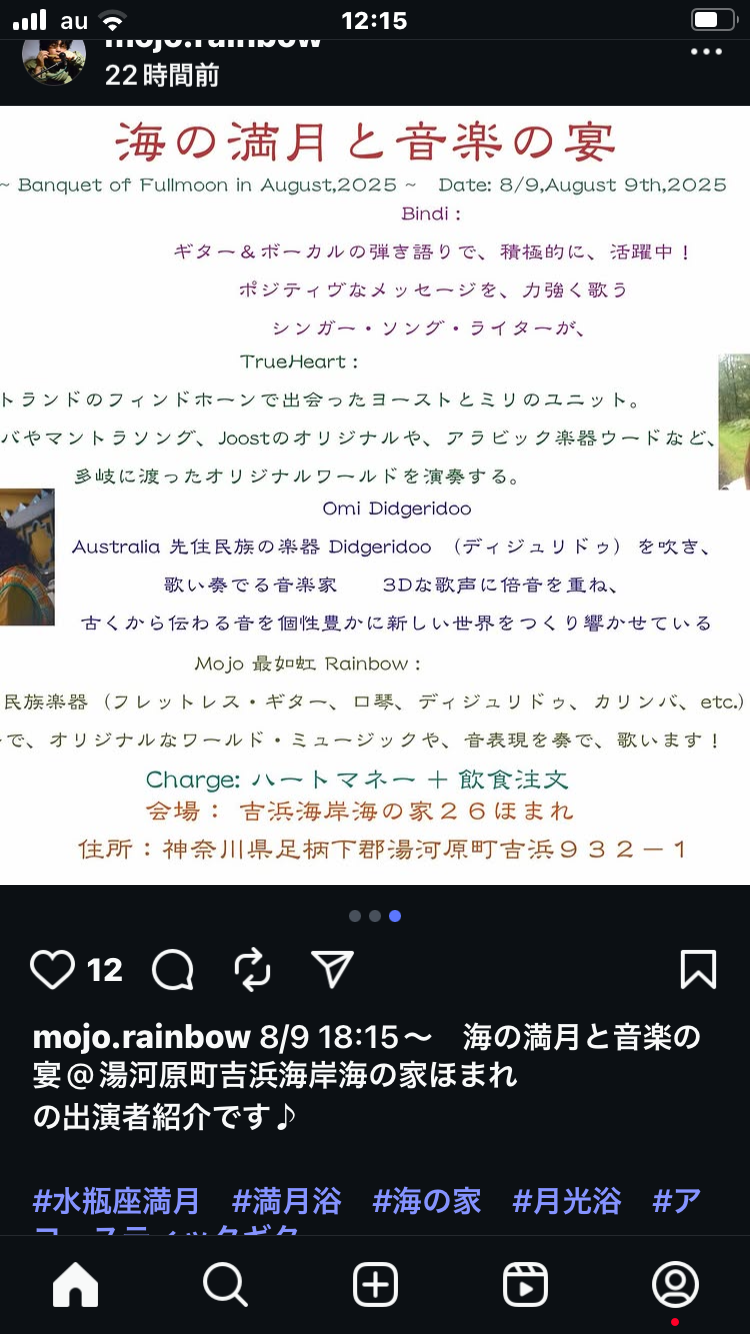The image size is (750, 1334).
Task: Open the #水瓶座満月 hashtag
Action: pyautogui.click(x=116, y=1201)
